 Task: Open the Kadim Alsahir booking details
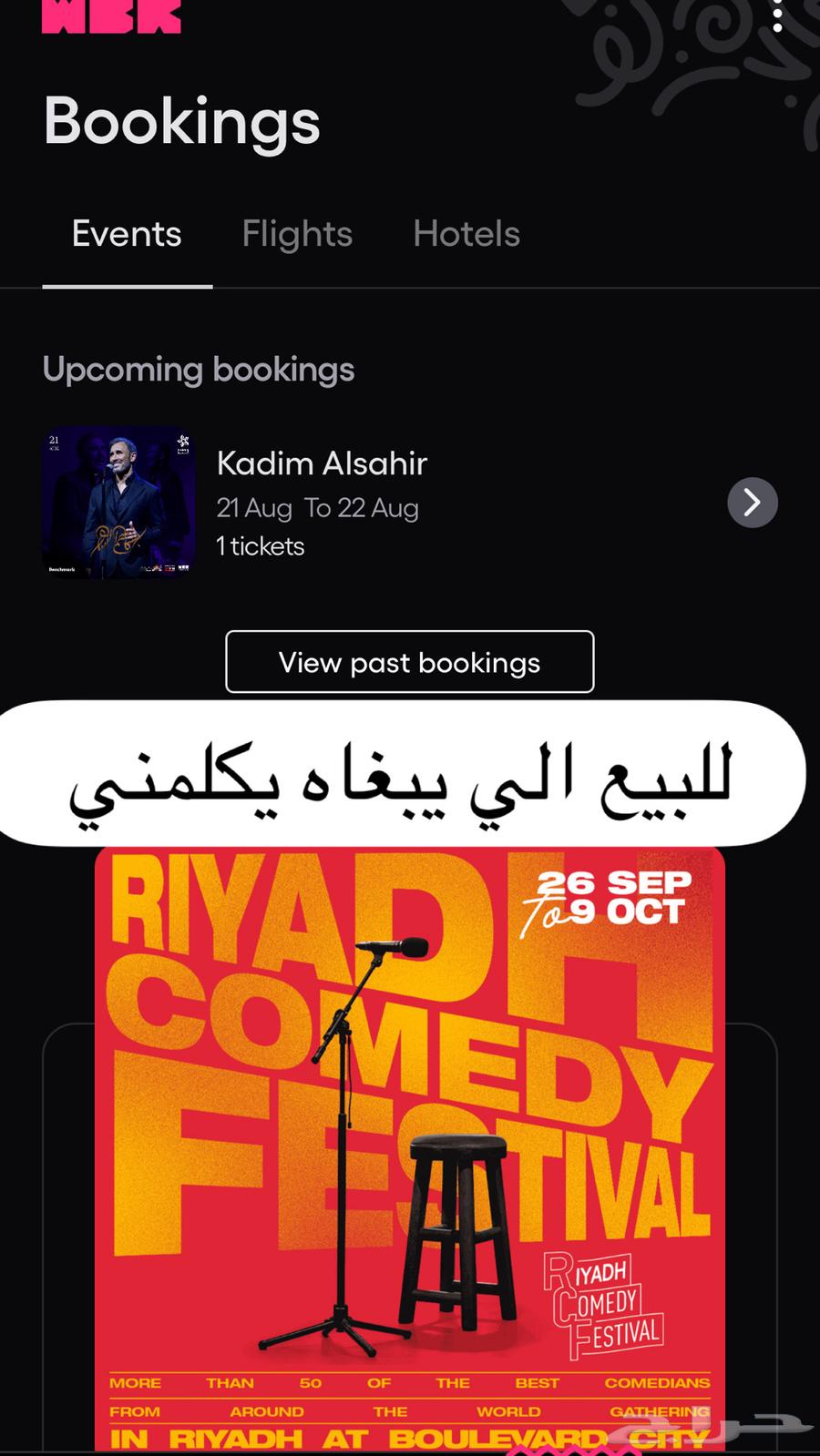pos(321,463)
